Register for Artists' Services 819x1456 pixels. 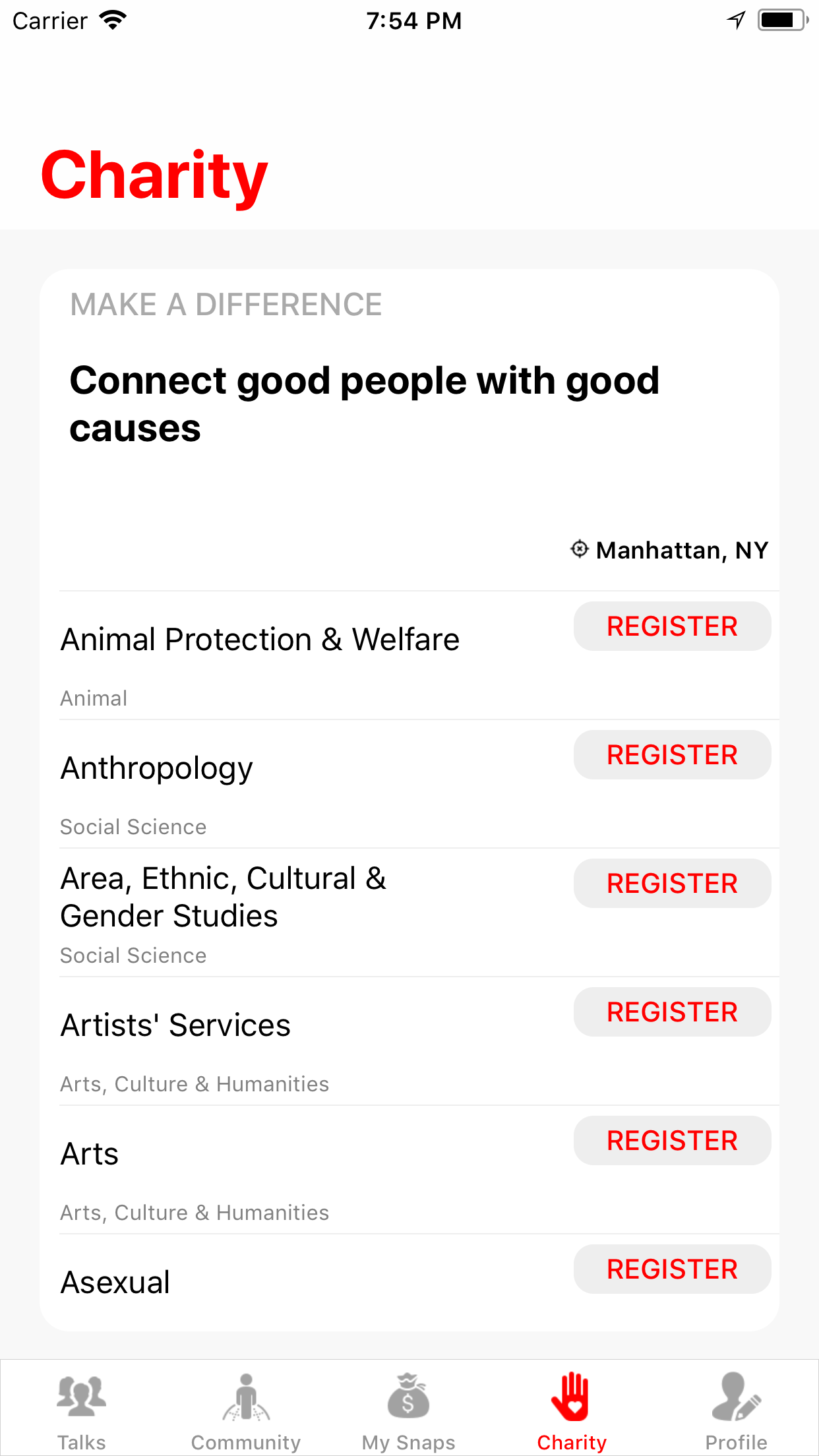pyautogui.click(x=672, y=1012)
